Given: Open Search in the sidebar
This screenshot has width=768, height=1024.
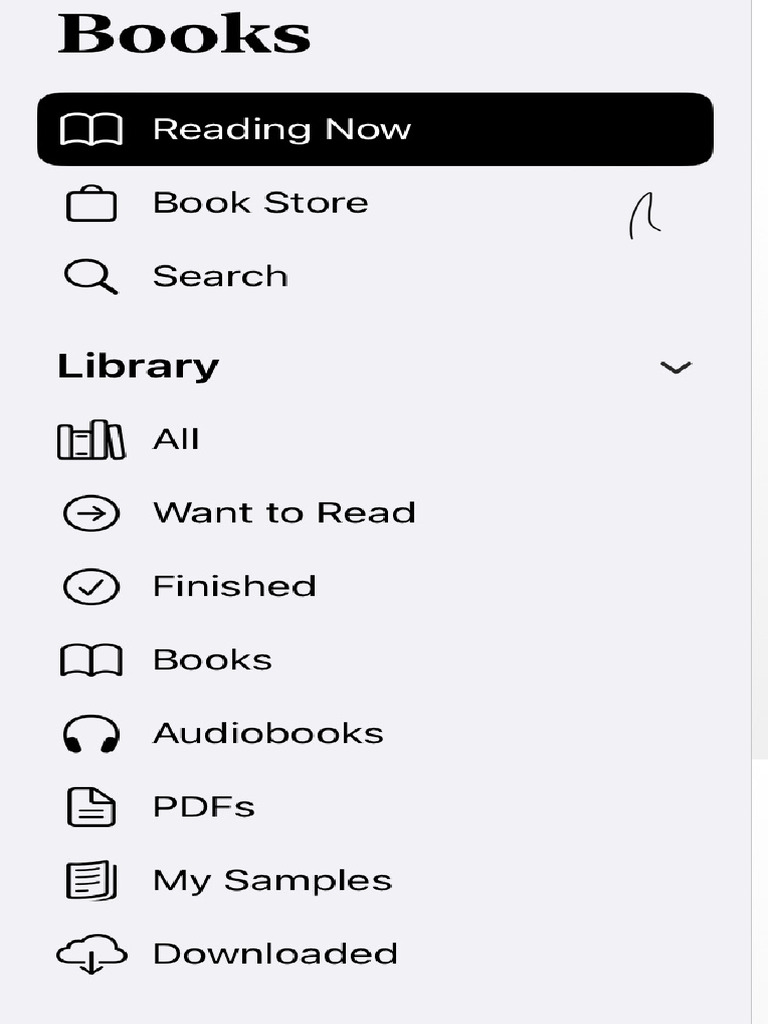Looking at the screenshot, I should (x=220, y=276).
